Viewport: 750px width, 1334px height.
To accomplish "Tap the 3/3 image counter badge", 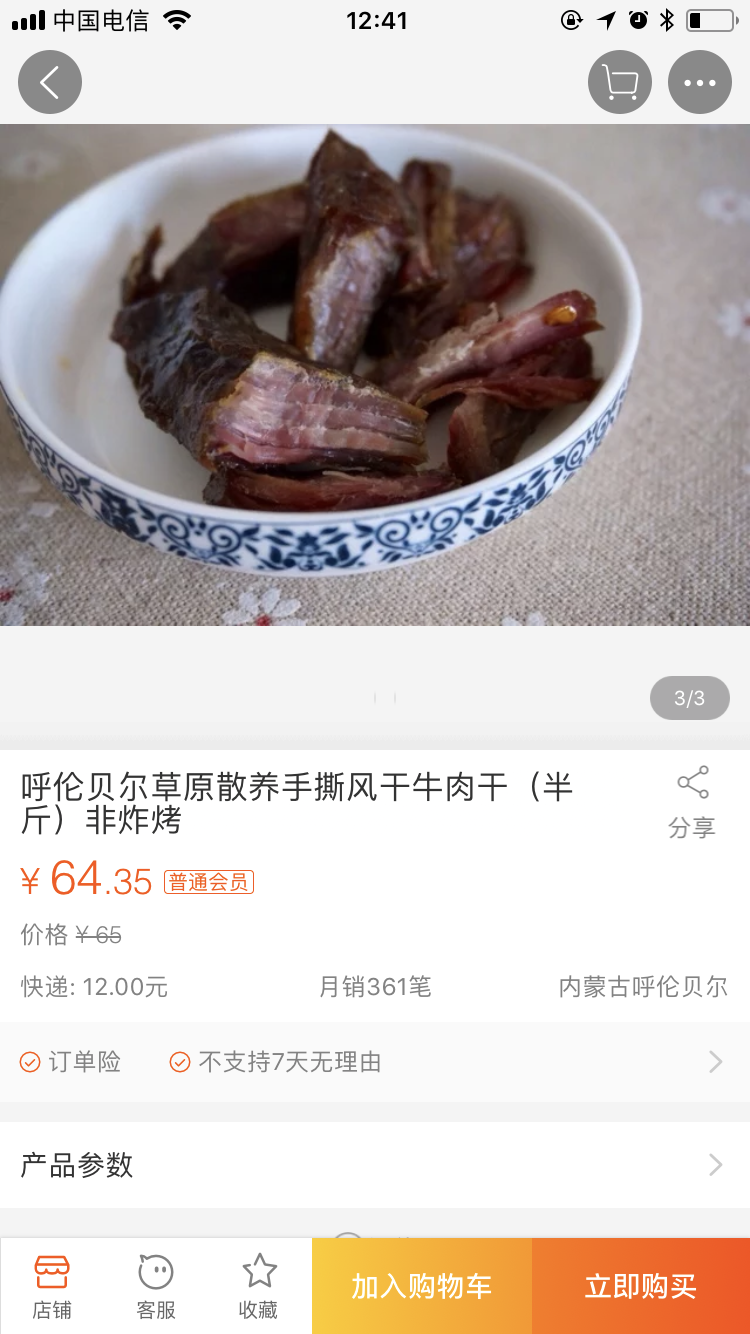I will pyautogui.click(x=689, y=698).
